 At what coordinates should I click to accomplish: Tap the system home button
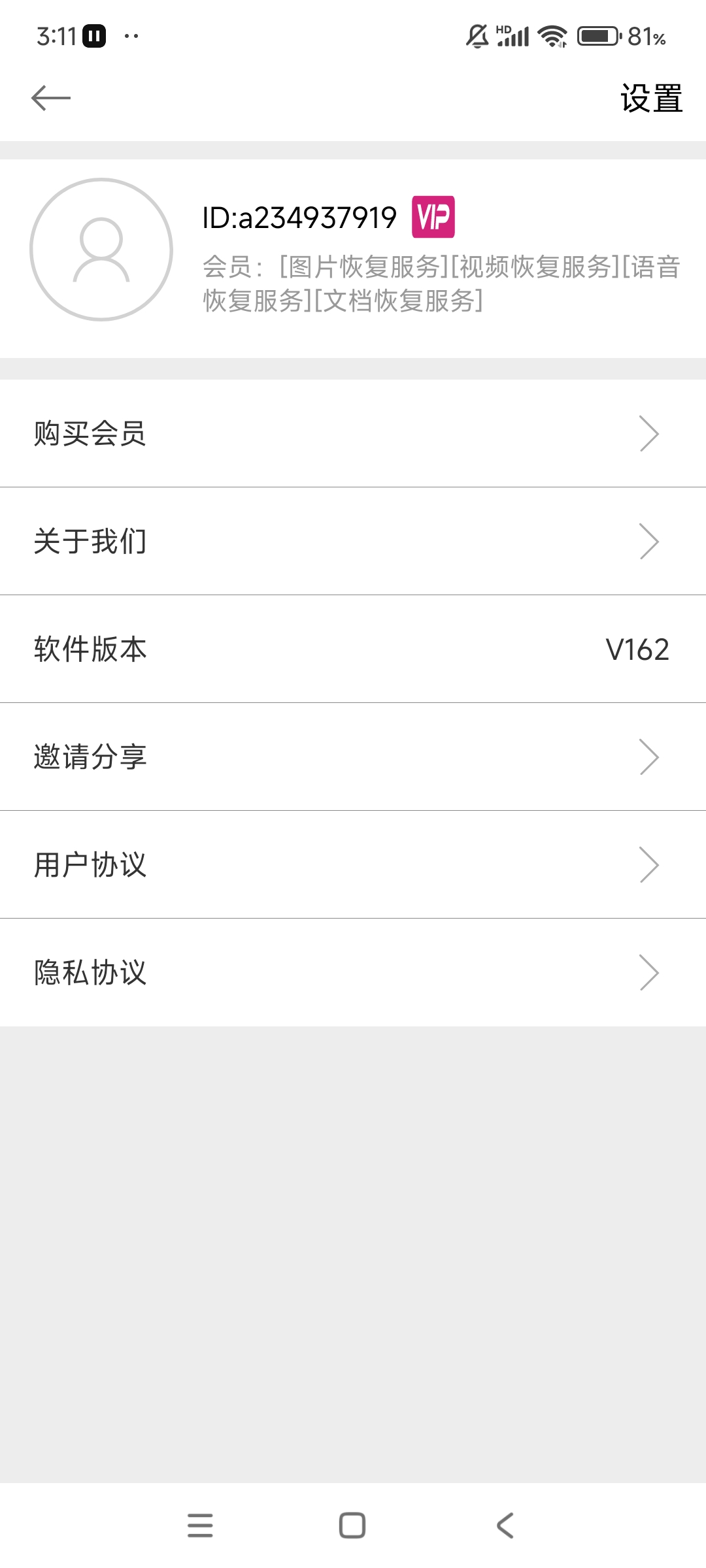click(352, 1526)
